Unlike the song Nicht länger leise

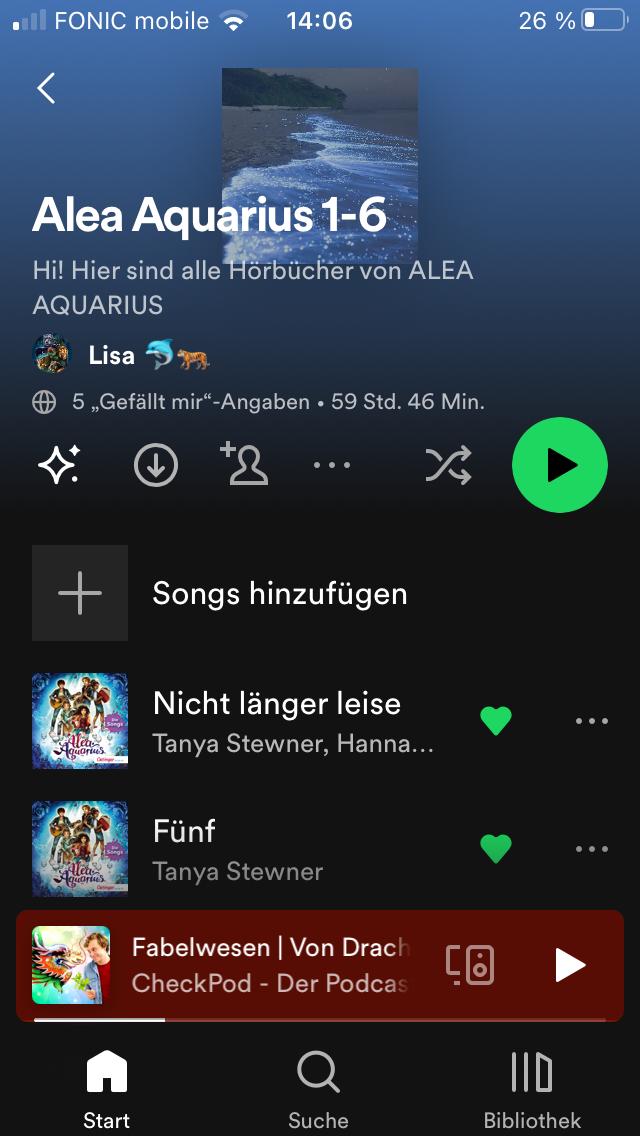496,721
